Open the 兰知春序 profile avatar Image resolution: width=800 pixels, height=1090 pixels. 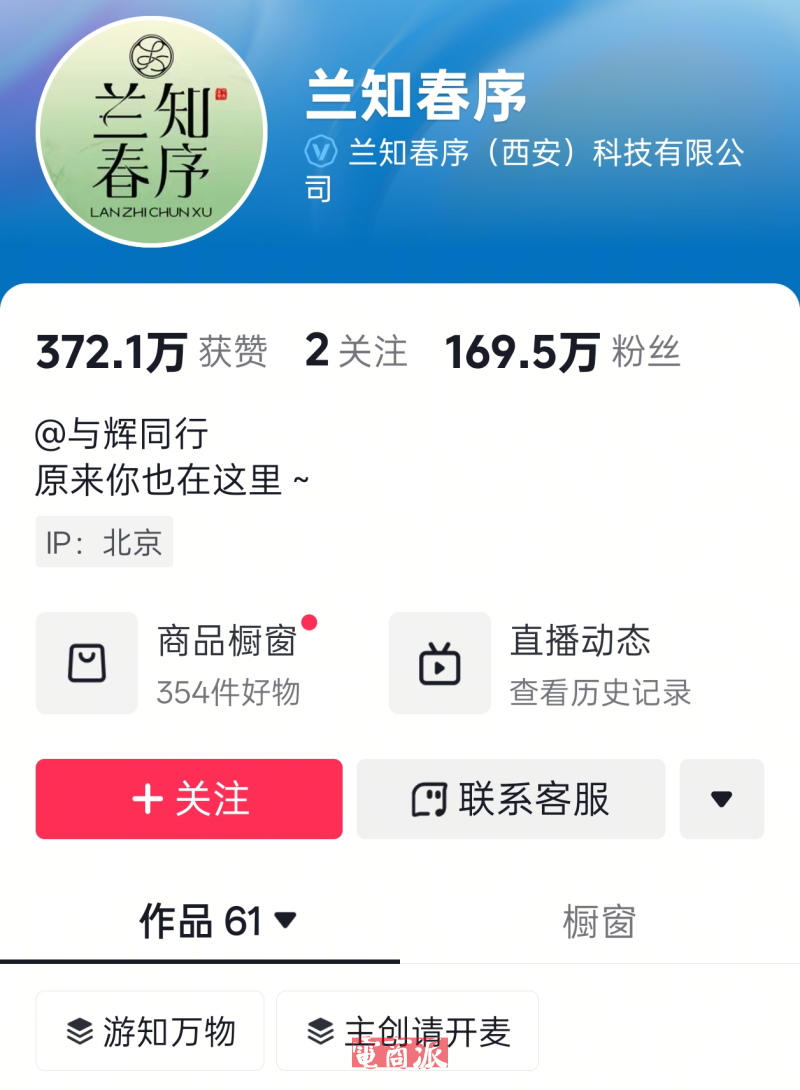point(152,132)
